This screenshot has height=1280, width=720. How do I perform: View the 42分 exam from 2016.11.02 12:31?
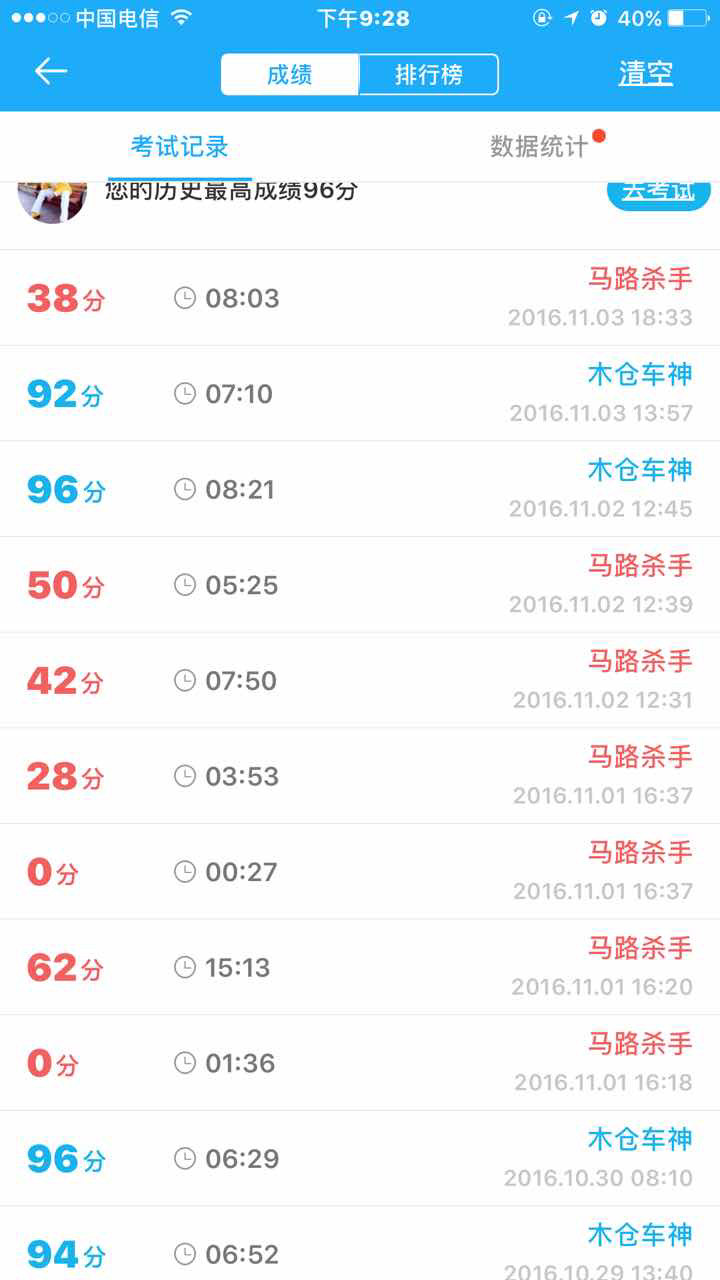(360, 681)
